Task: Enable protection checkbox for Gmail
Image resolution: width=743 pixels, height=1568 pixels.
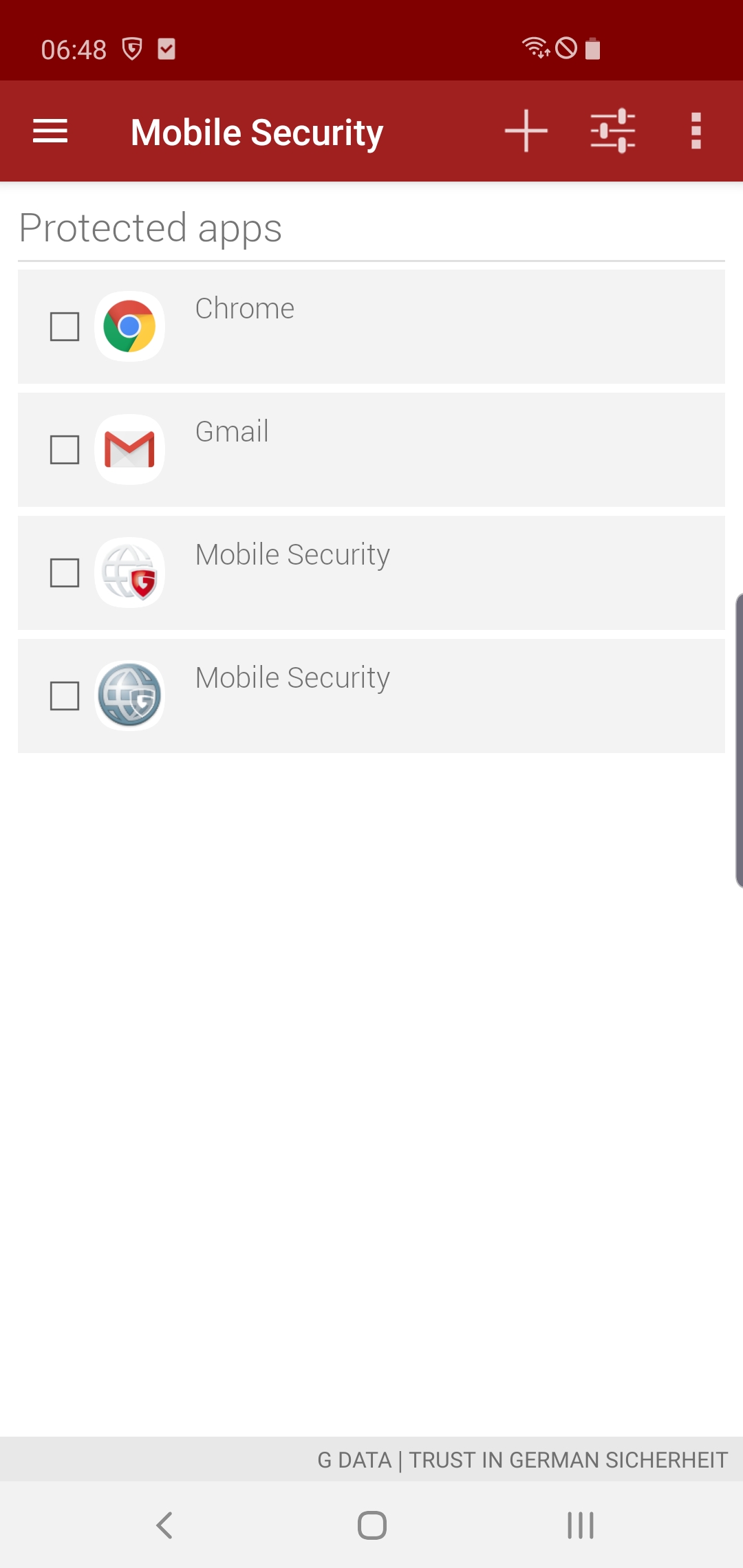Action: (64, 450)
